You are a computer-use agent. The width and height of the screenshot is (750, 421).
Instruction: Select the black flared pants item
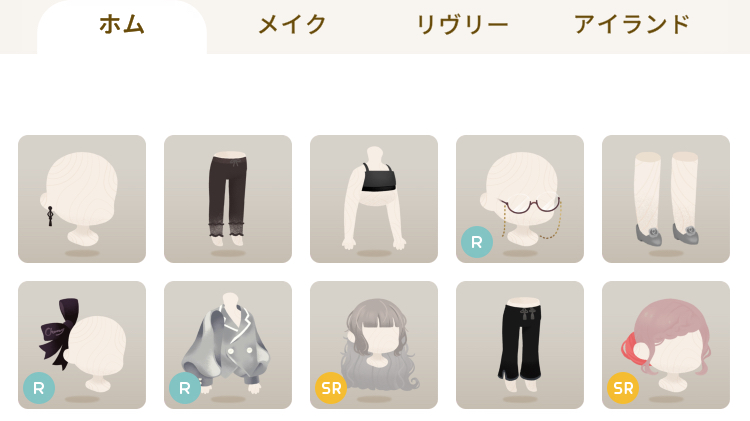pos(520,345)
